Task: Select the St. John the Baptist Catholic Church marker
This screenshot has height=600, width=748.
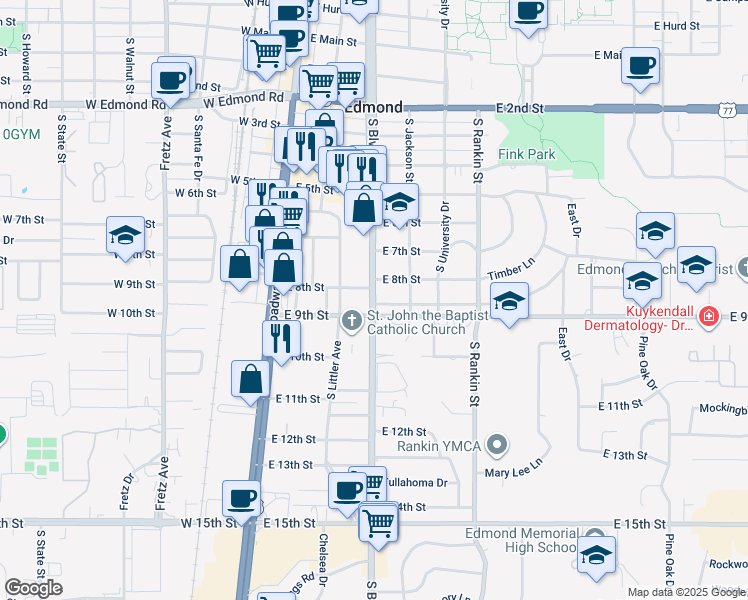Action: tap(351, 320)
